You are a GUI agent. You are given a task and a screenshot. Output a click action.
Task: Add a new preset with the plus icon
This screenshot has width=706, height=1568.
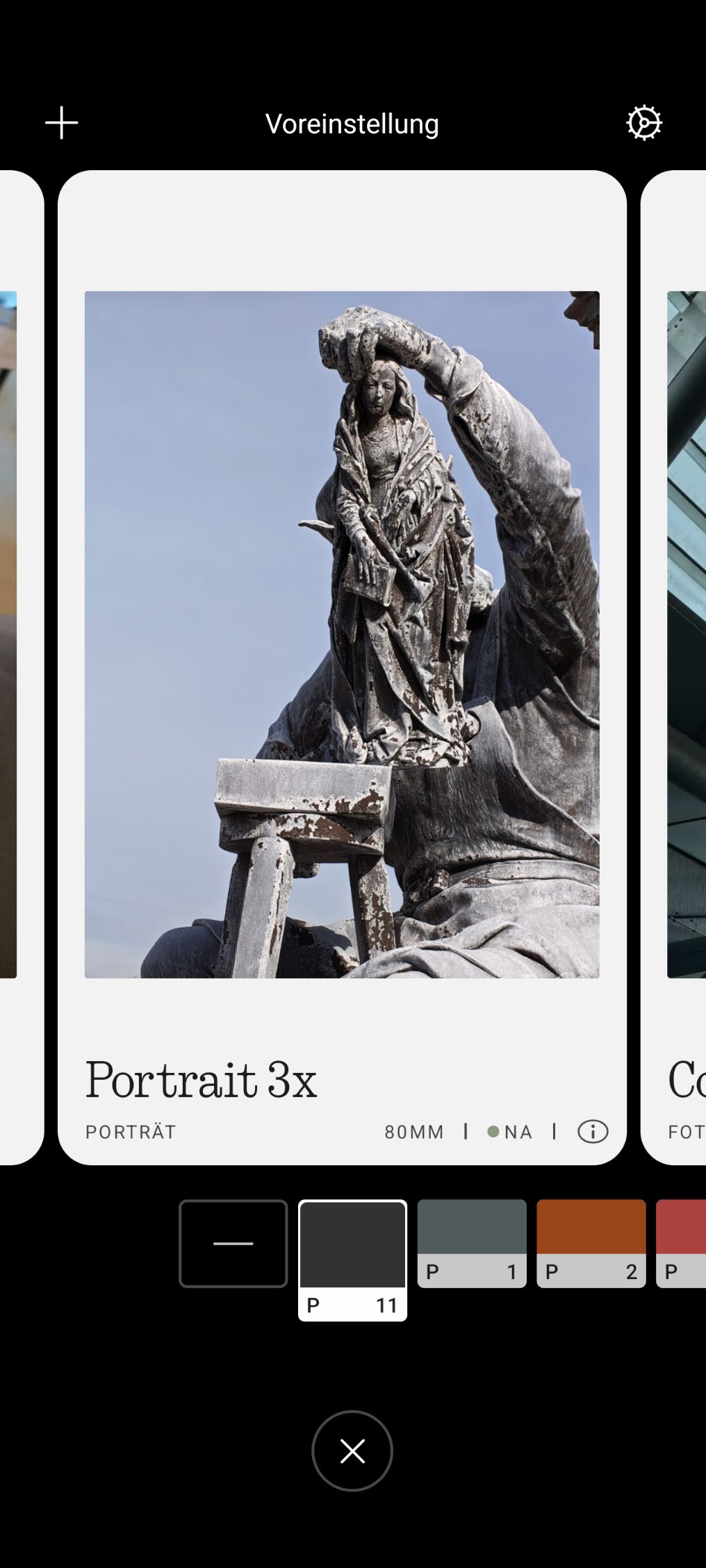click(62, 123)
